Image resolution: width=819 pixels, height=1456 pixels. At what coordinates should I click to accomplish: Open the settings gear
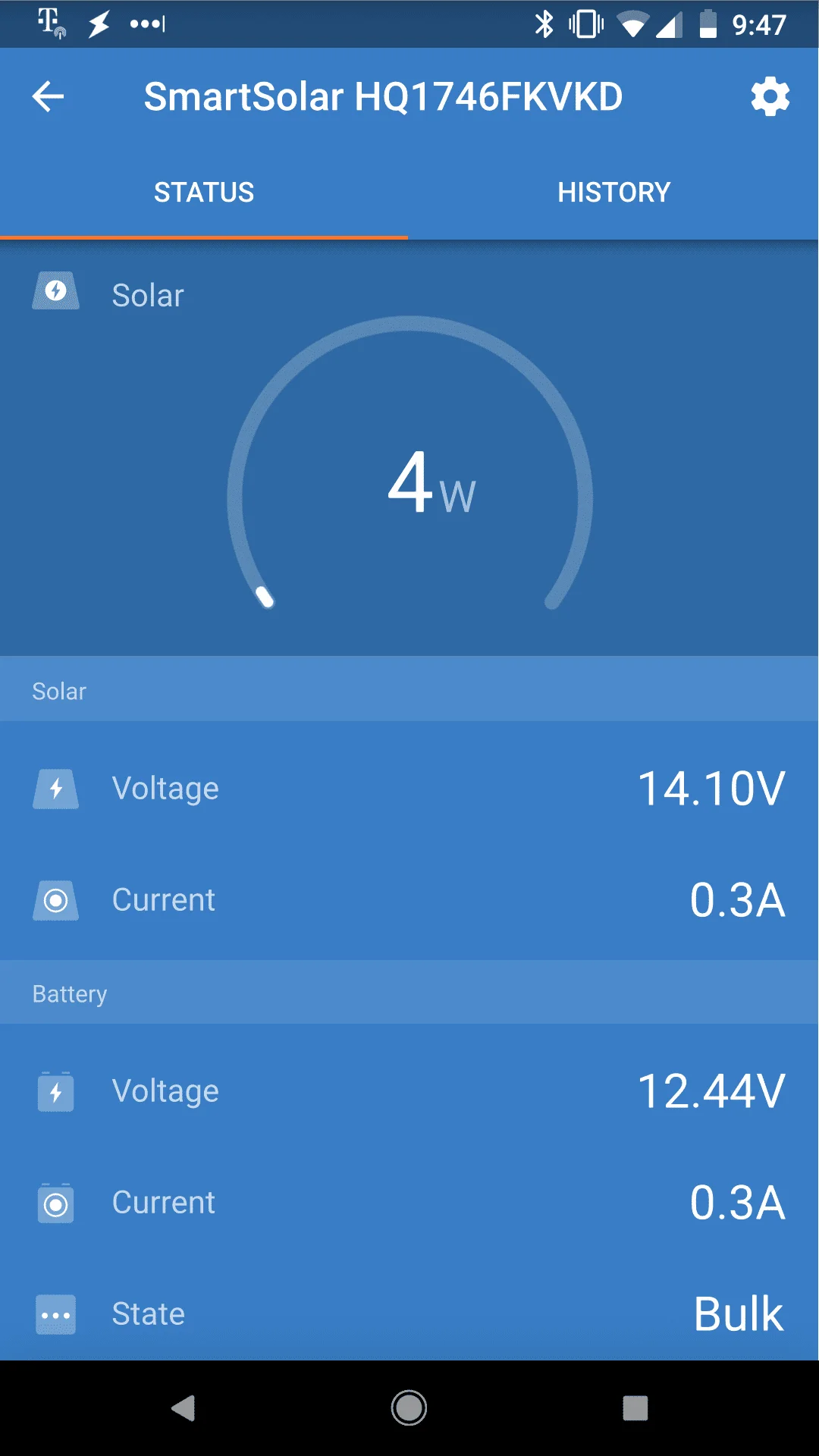click(x=770, y=97)
